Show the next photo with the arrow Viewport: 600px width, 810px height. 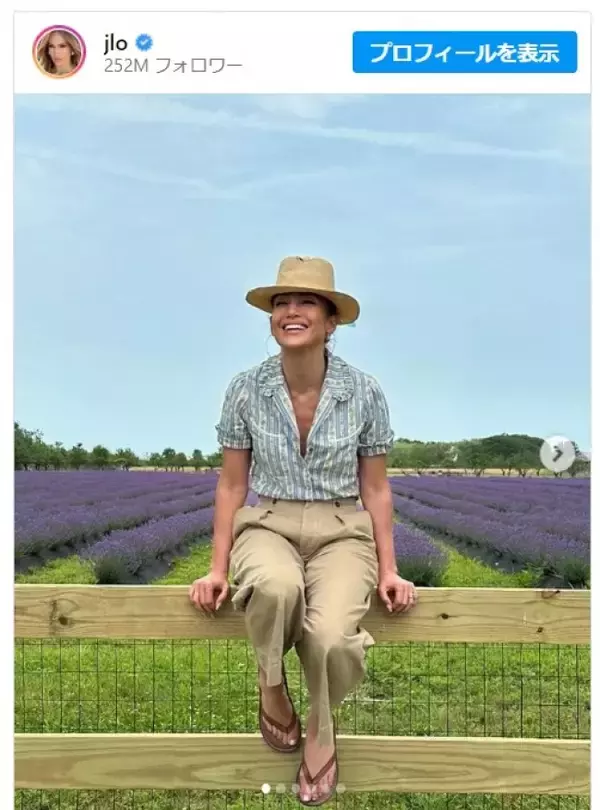pyautogui.click(x=557, y=454)
